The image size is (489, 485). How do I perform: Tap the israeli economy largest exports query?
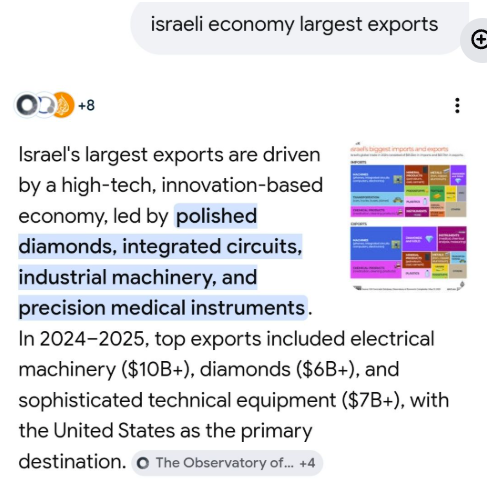tap(294, 25)
